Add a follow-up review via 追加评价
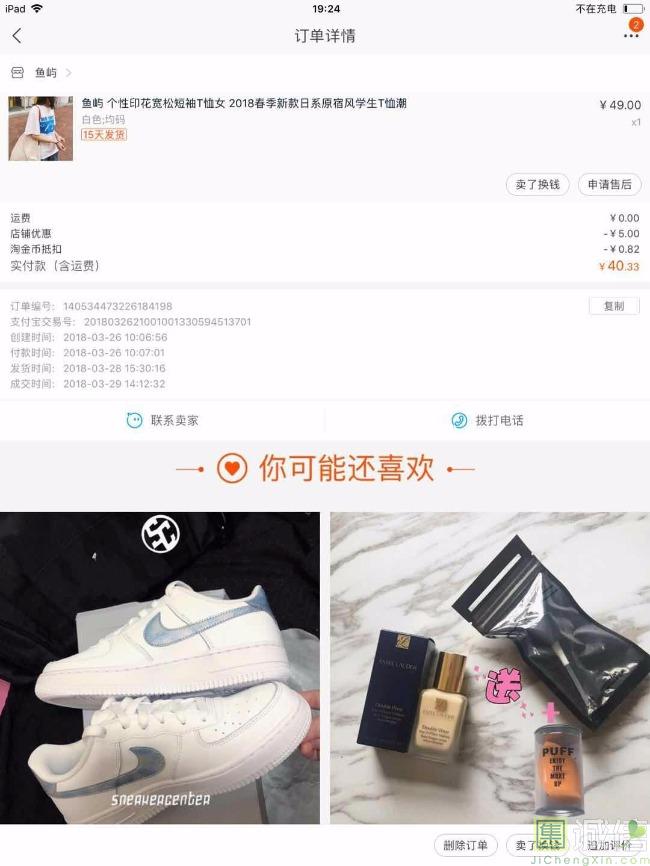 coord(609,846)
